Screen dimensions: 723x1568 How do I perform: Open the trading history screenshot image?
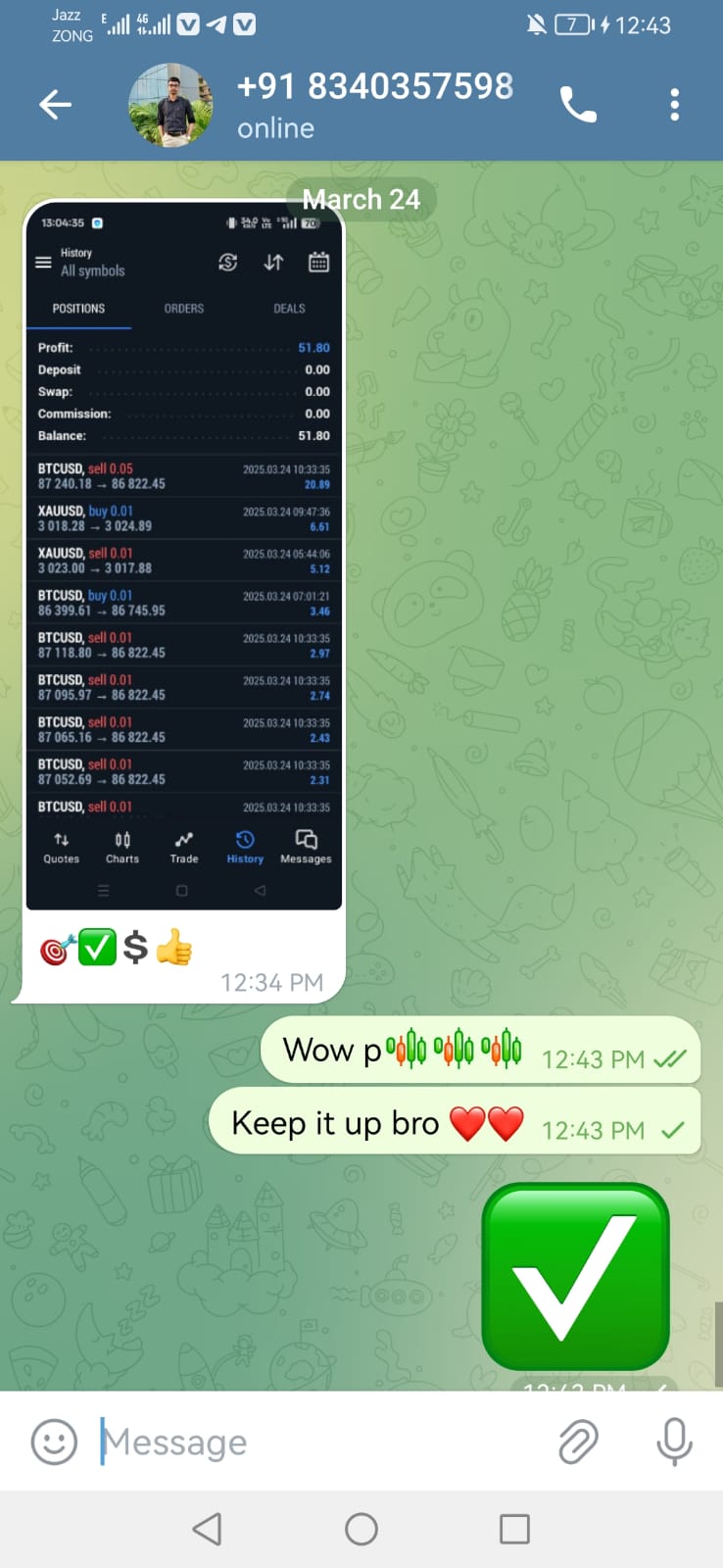pos(184,555)
